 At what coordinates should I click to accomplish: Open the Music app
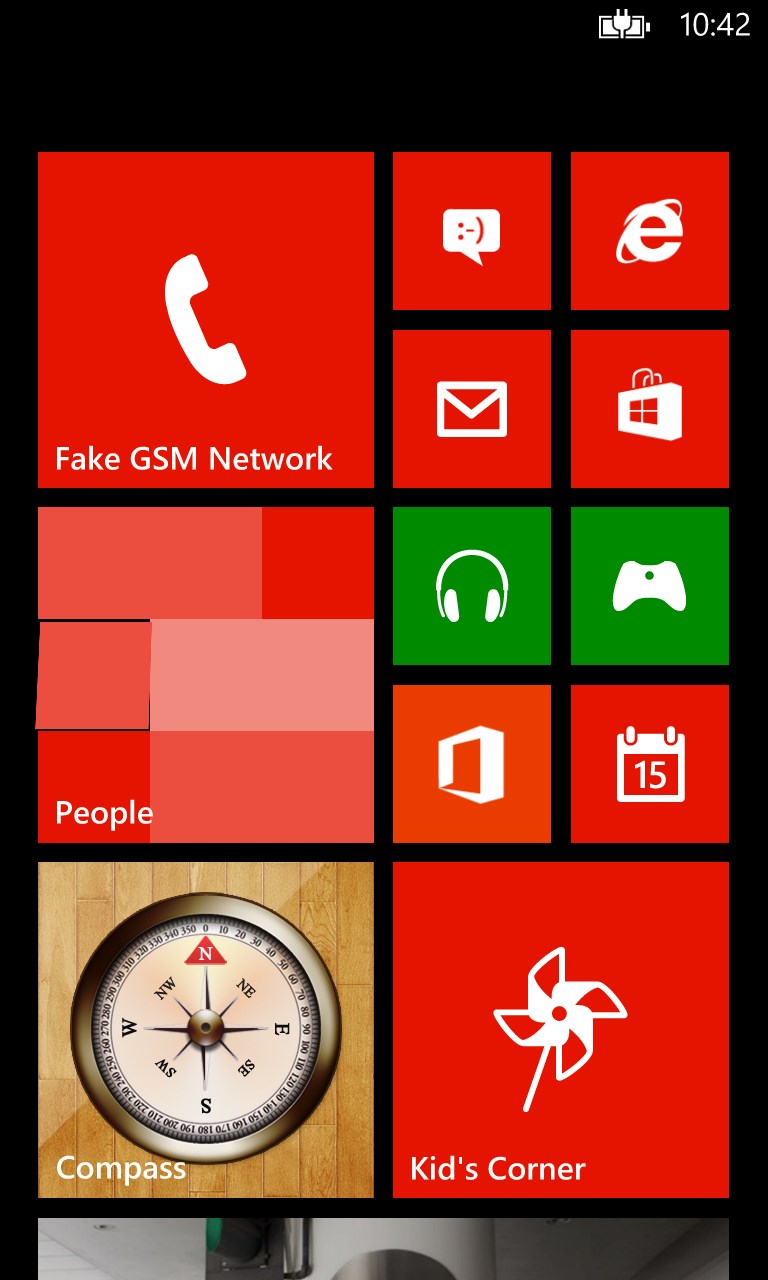[471, 585]
